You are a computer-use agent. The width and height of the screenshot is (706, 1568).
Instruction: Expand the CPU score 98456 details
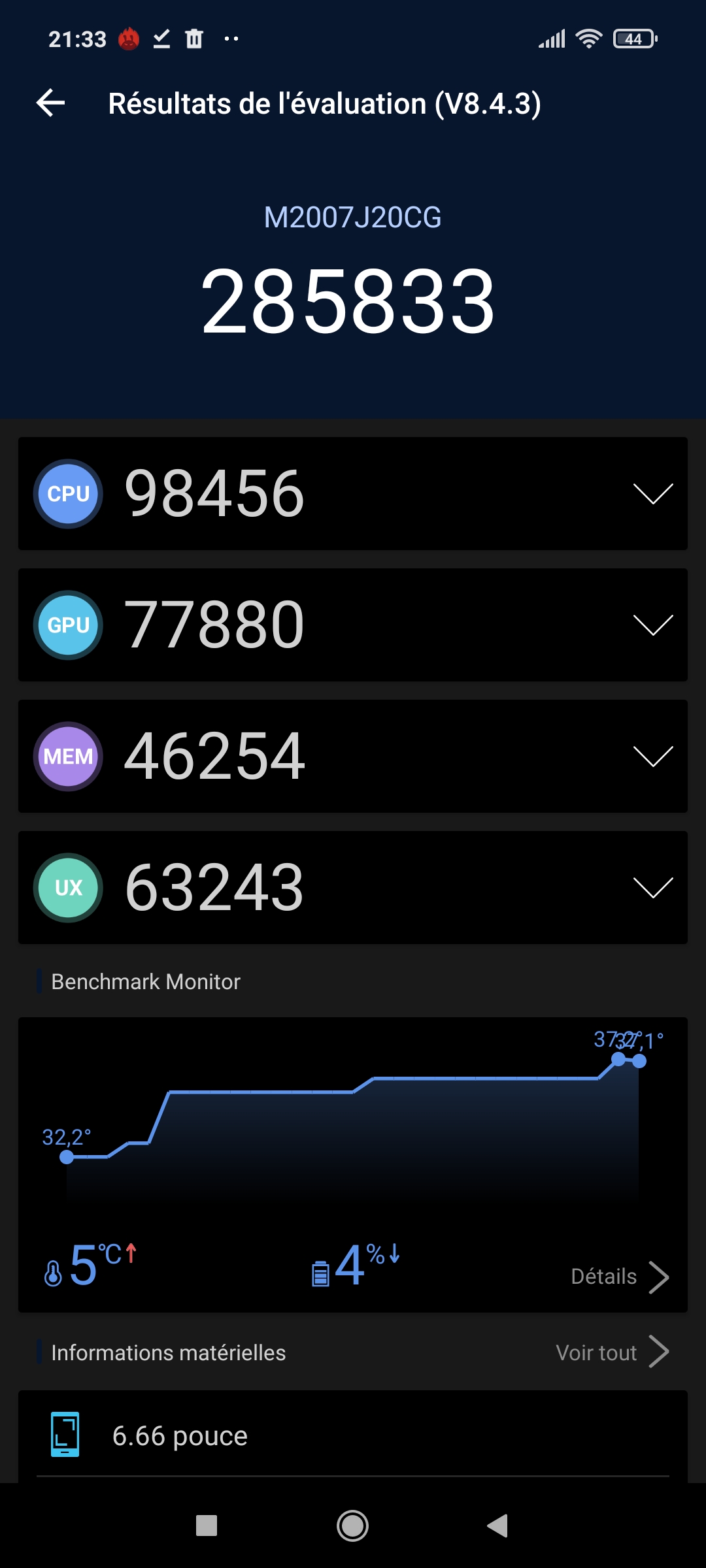652,494
